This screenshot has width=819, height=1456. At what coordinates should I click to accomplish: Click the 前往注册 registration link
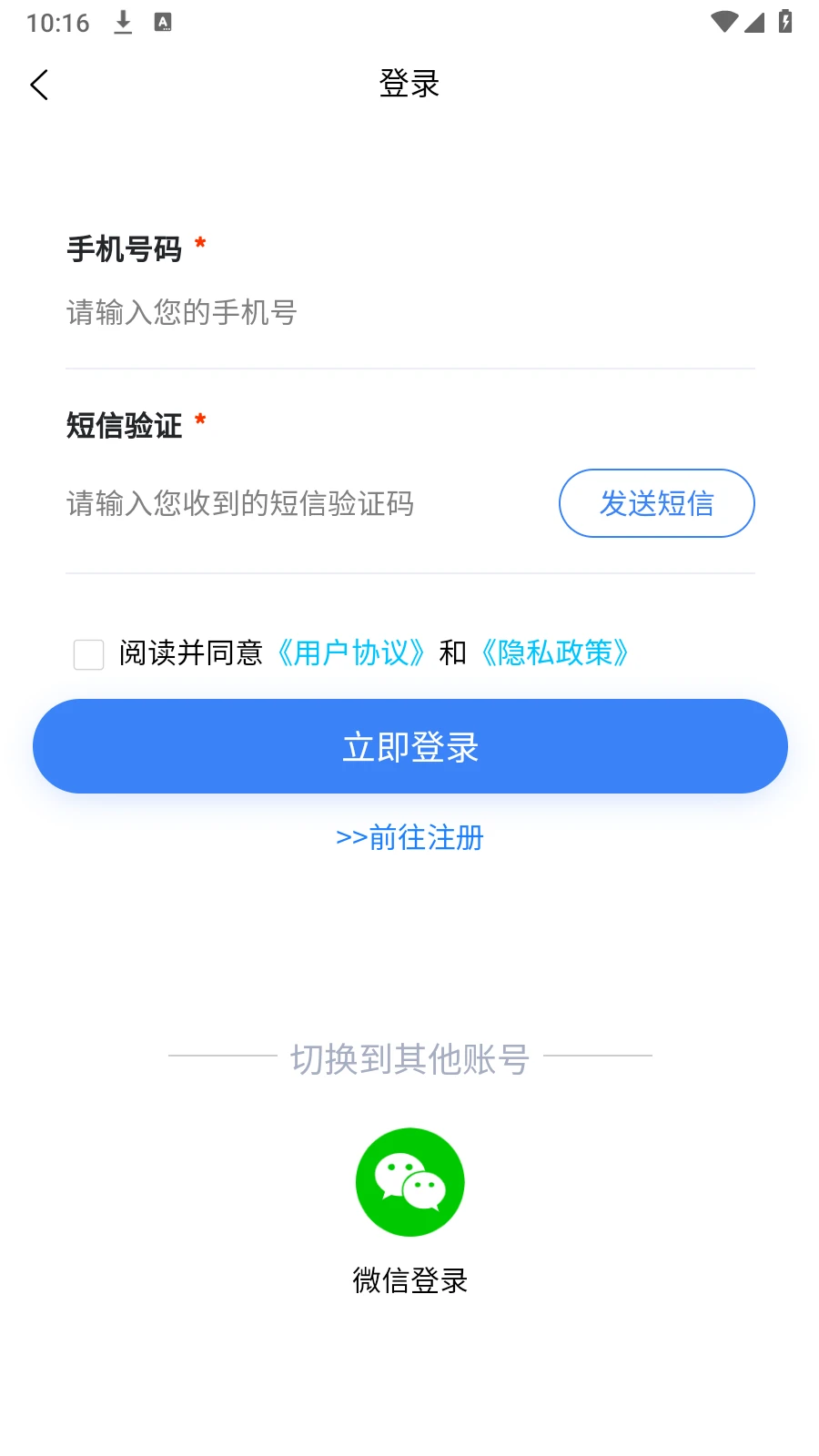[x=411, y=838]
